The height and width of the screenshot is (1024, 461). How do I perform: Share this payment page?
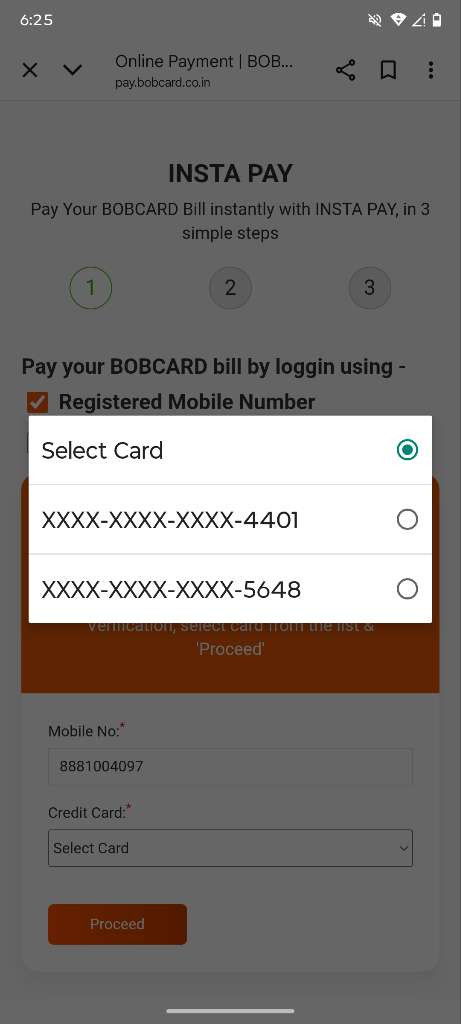click(x=345, y=70)
